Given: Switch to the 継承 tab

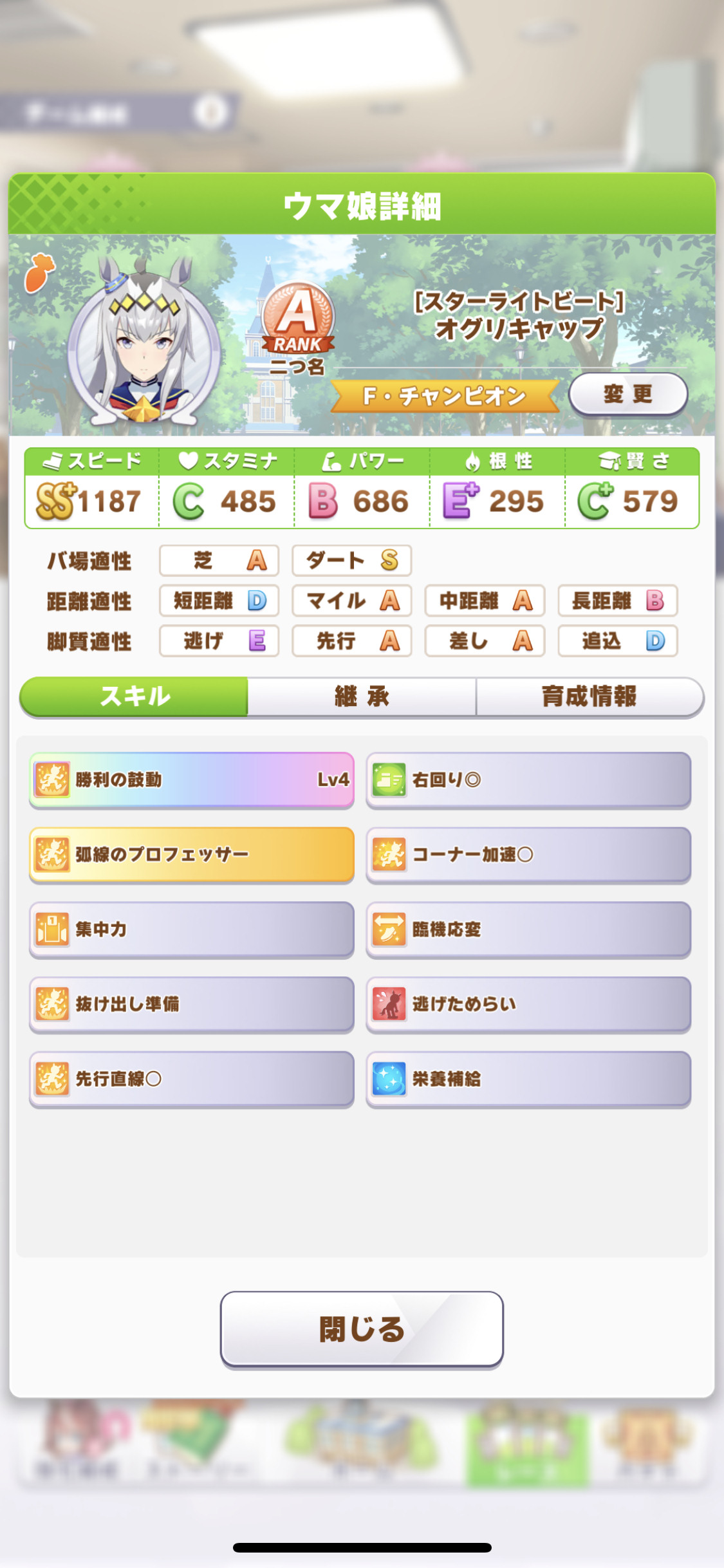Looking at the screenshot, I should pyautogui.click(x=362, y=696).
